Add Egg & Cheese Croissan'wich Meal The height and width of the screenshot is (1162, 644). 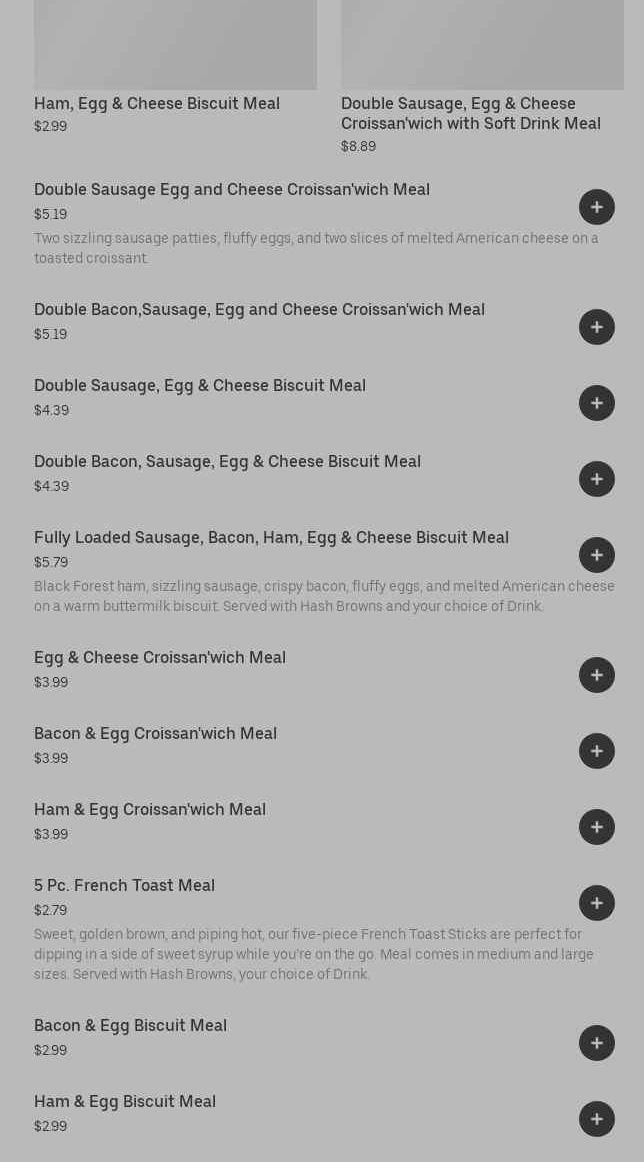tap(597, 675)
